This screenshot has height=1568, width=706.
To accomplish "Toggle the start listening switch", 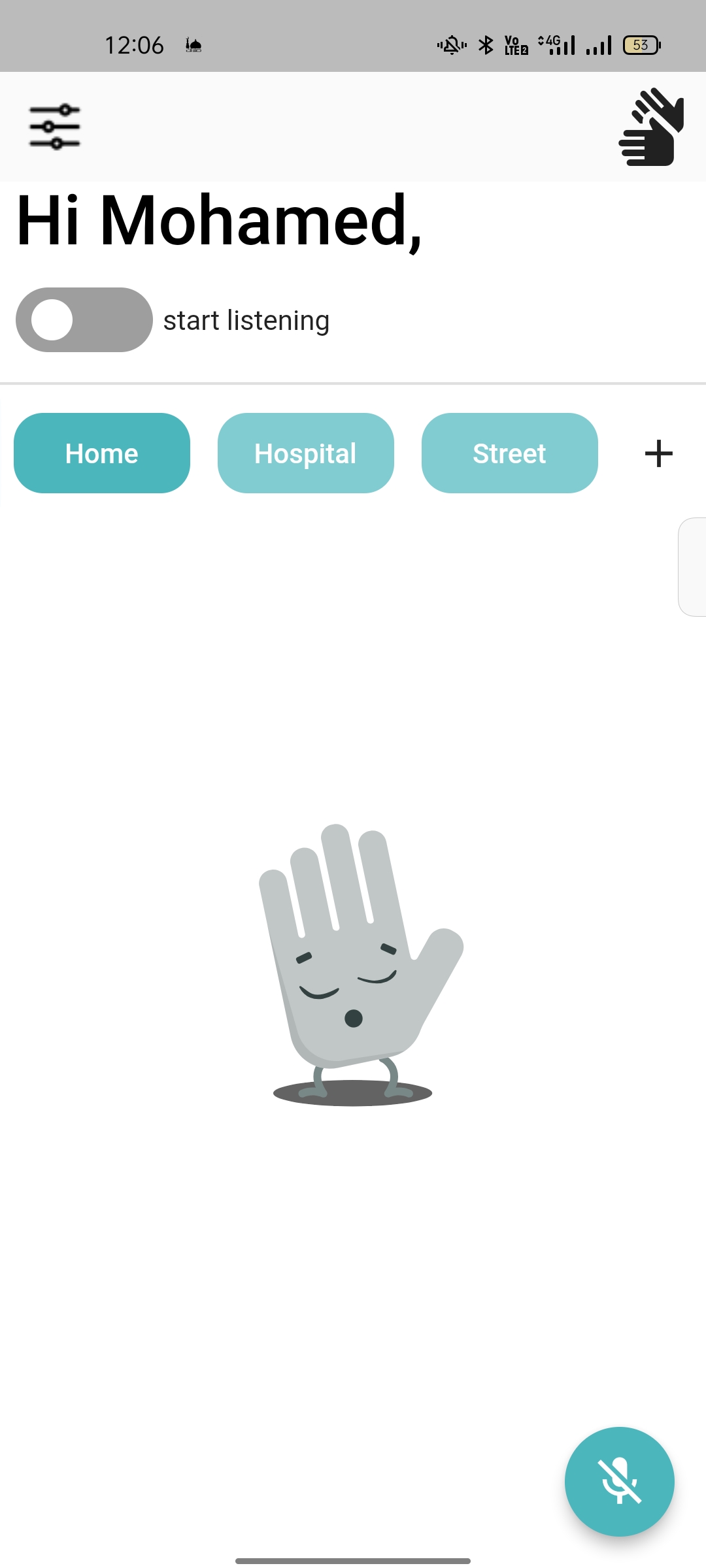I will pos(84,320).
